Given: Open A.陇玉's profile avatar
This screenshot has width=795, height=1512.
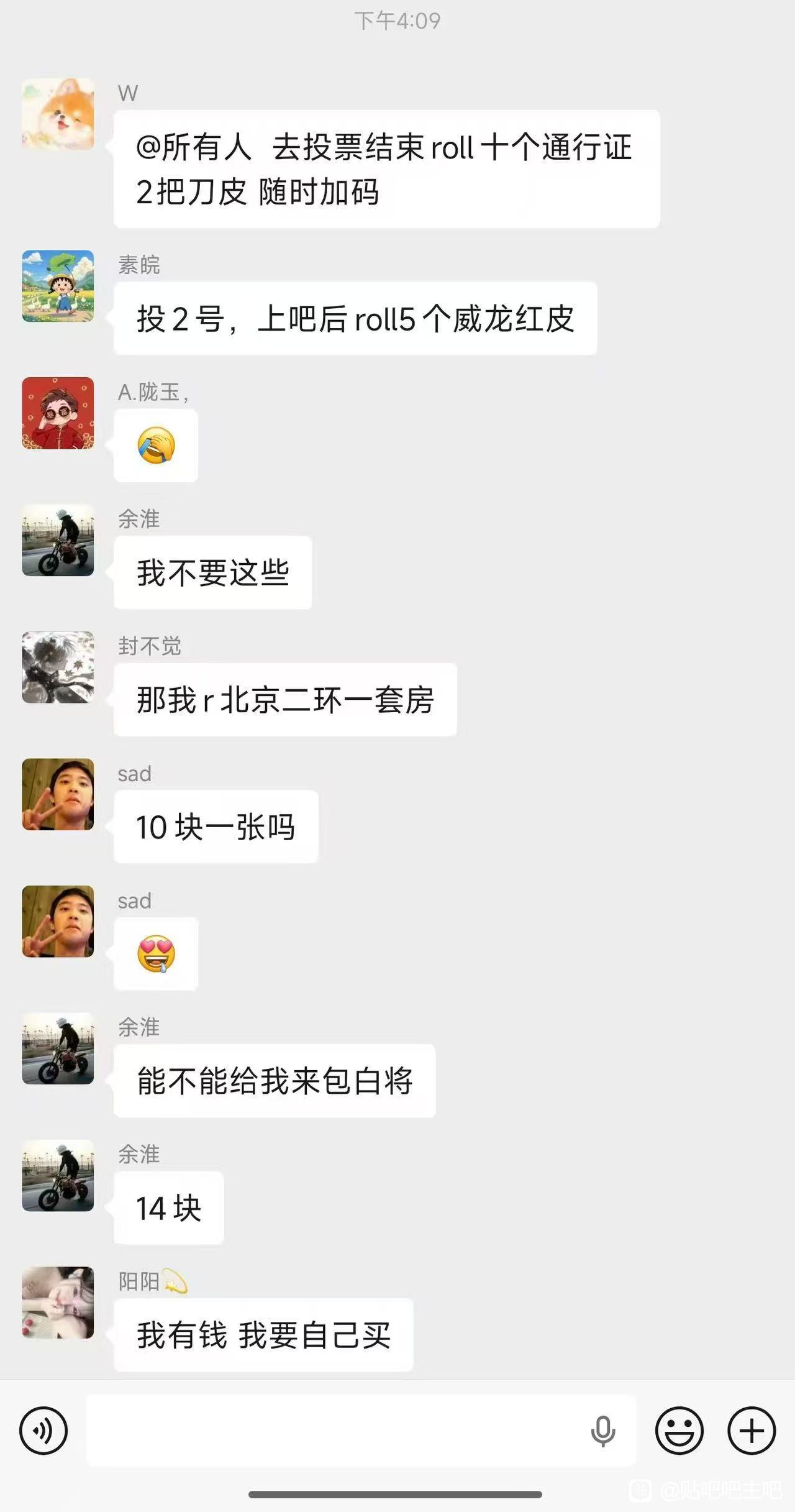Looking at the screenshot, I should pyautogui.click(x=58, y=413).
